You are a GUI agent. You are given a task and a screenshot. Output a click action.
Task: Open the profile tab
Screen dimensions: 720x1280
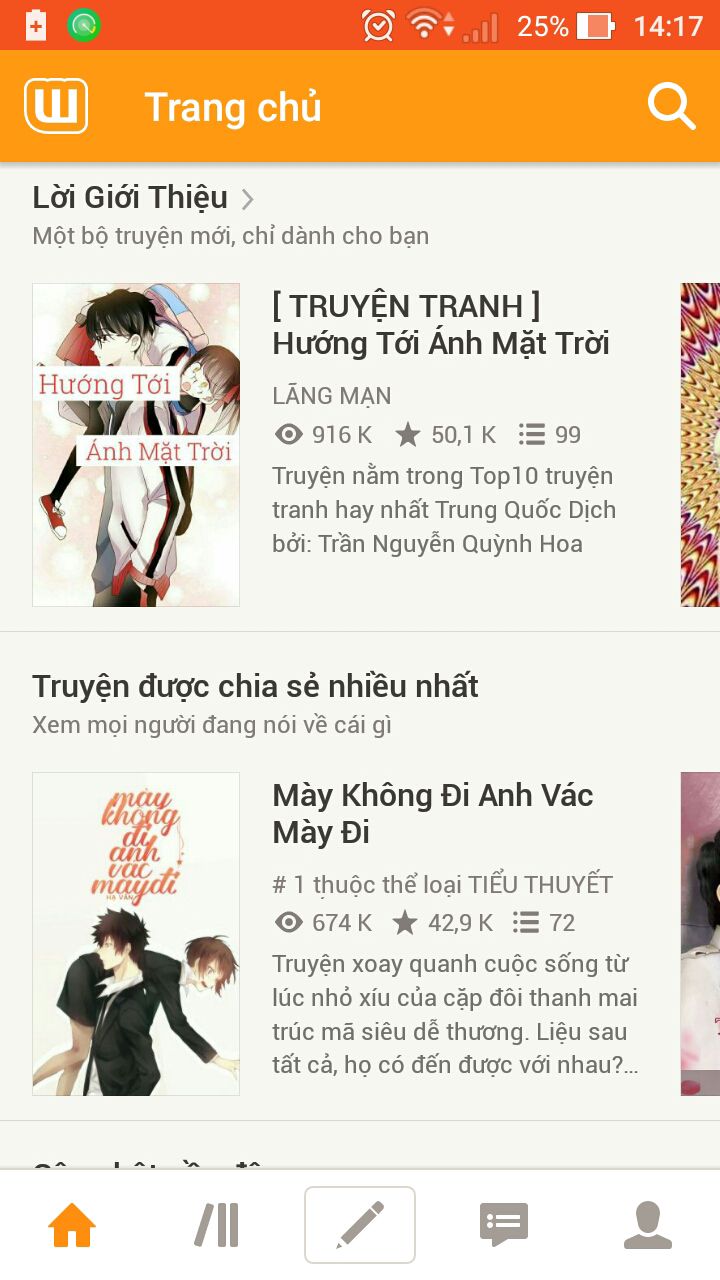(x=648, y=1225)
